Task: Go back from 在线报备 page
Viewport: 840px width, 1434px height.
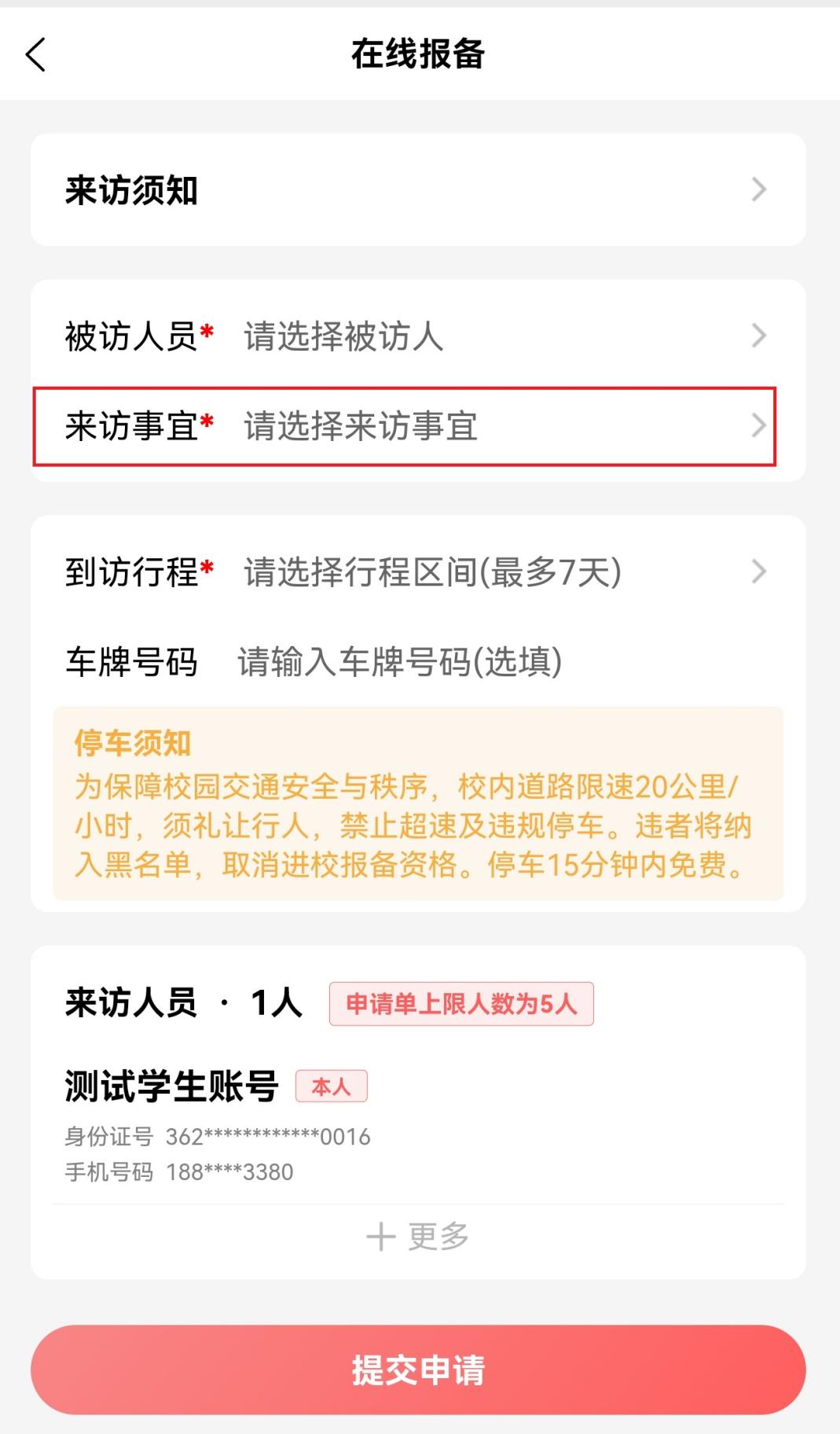Action: (x=36, y=55)
